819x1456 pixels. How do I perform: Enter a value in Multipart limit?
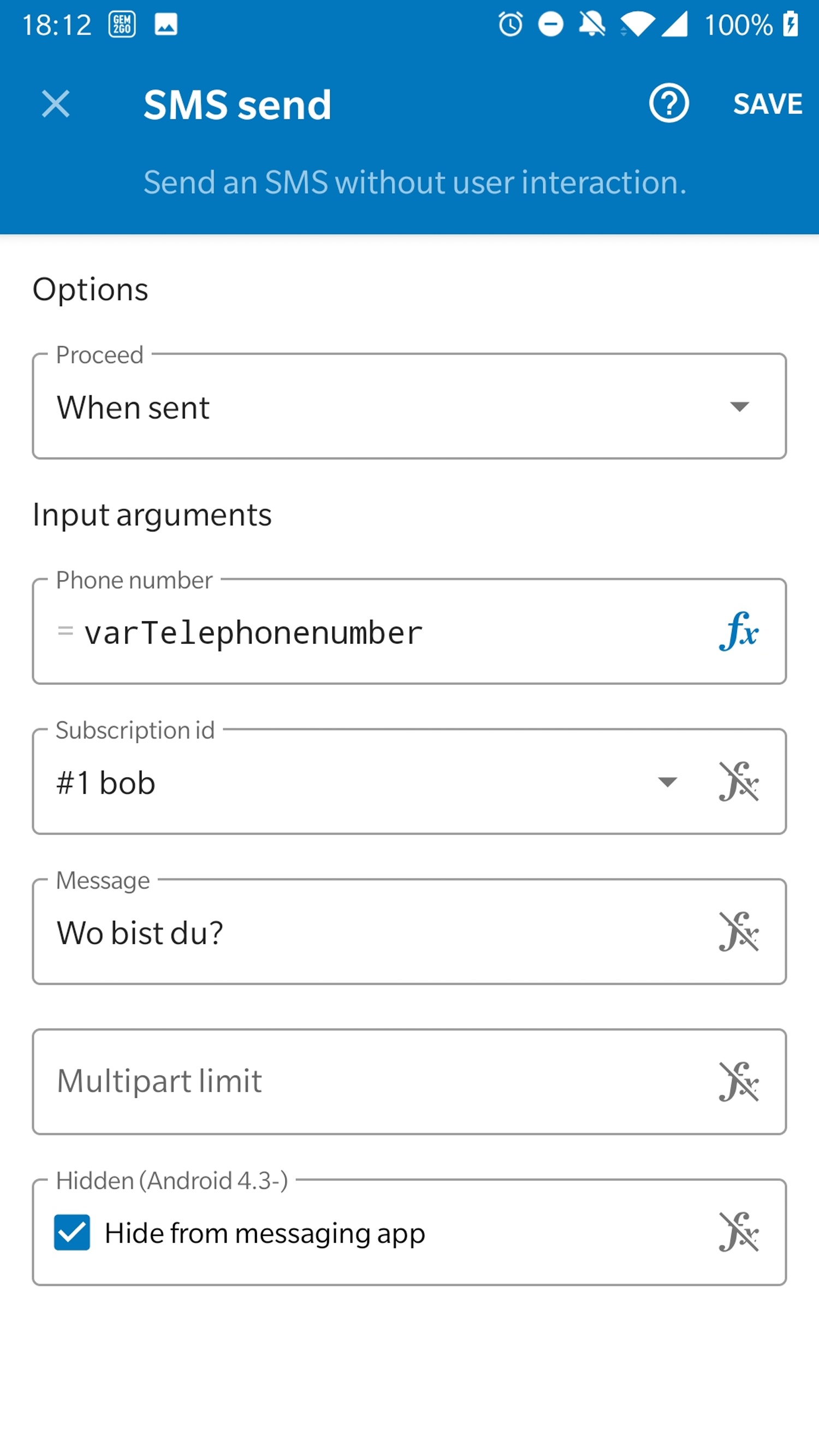tap(373, 1082)
